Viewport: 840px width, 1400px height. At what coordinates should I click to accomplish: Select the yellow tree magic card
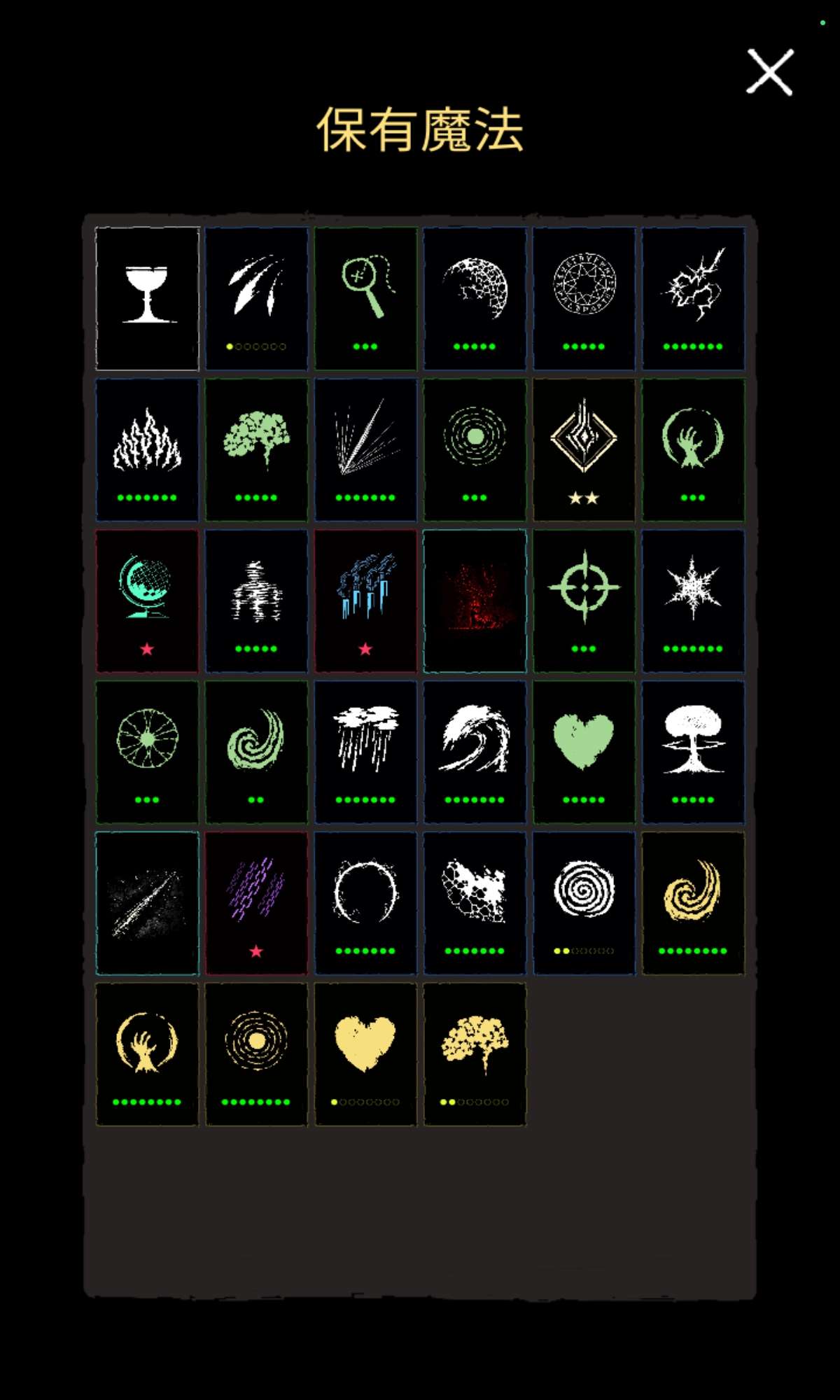pos(475,1054)
